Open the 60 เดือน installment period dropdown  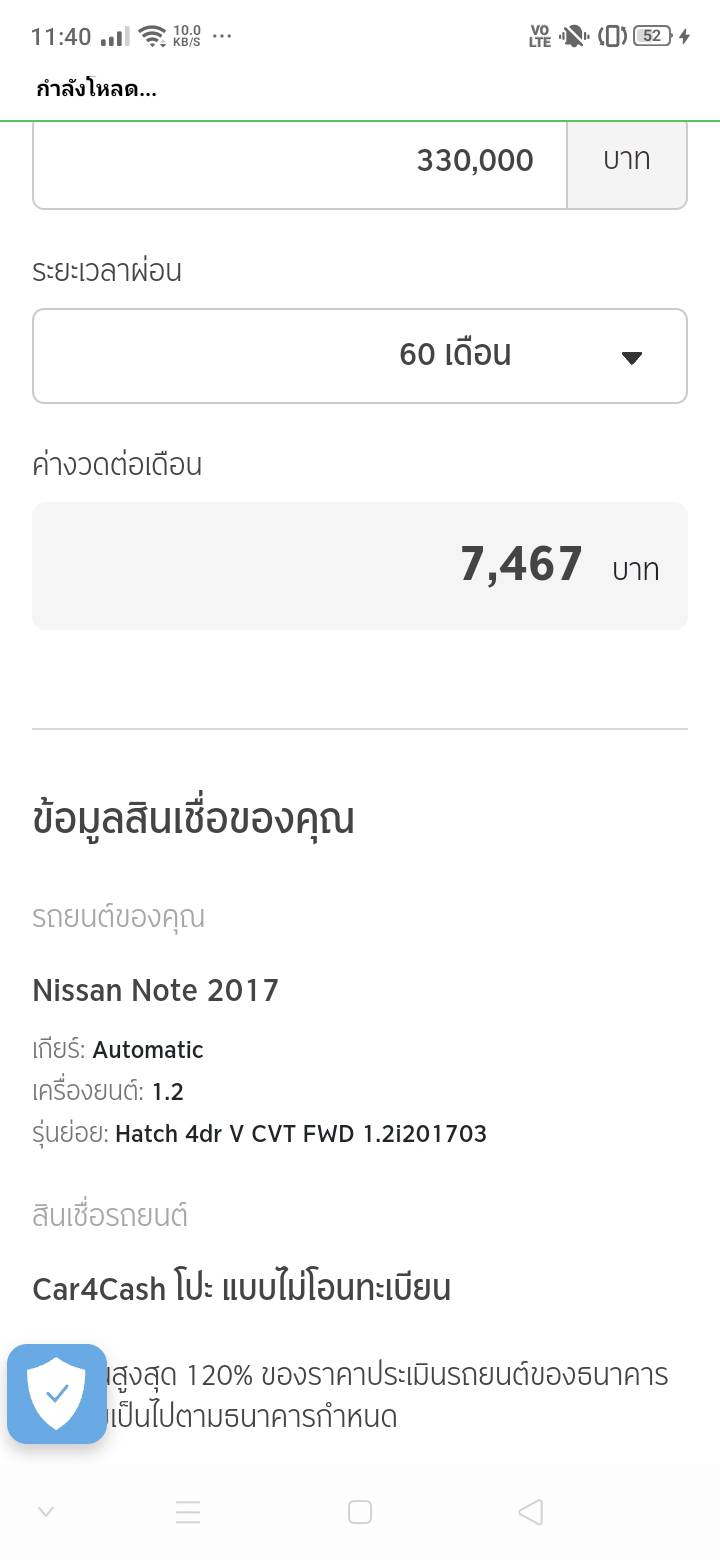(x=360, y=356)
